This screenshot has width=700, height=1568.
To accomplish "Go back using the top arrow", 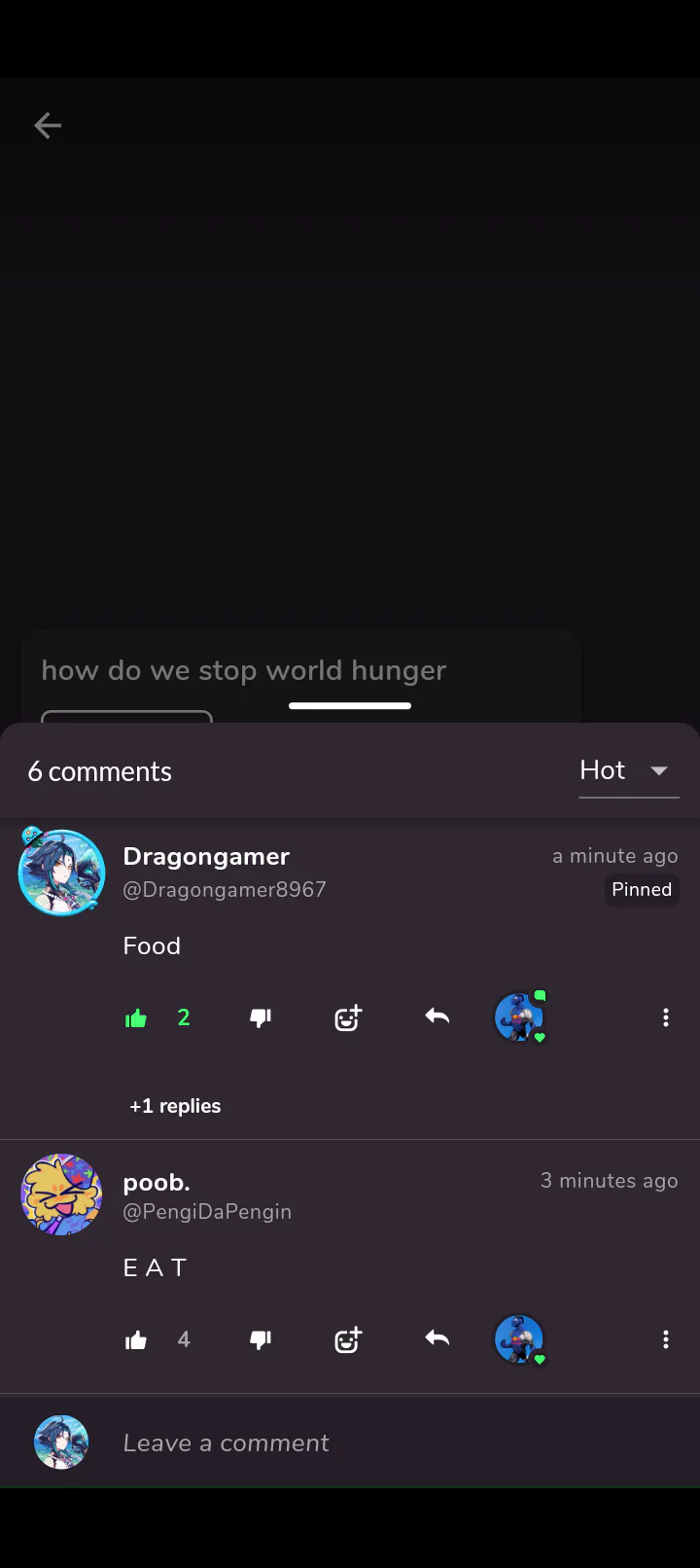I will click(48, 125).
